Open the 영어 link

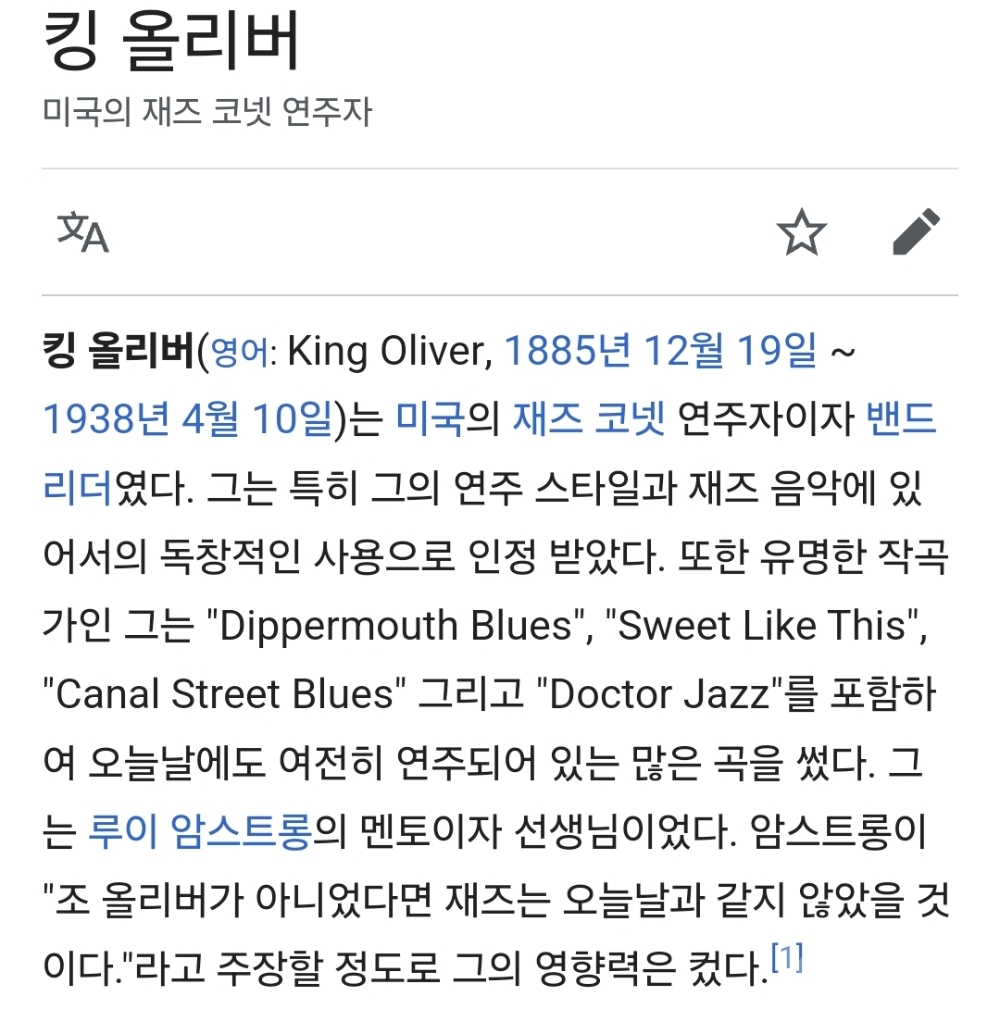(241, 352)
